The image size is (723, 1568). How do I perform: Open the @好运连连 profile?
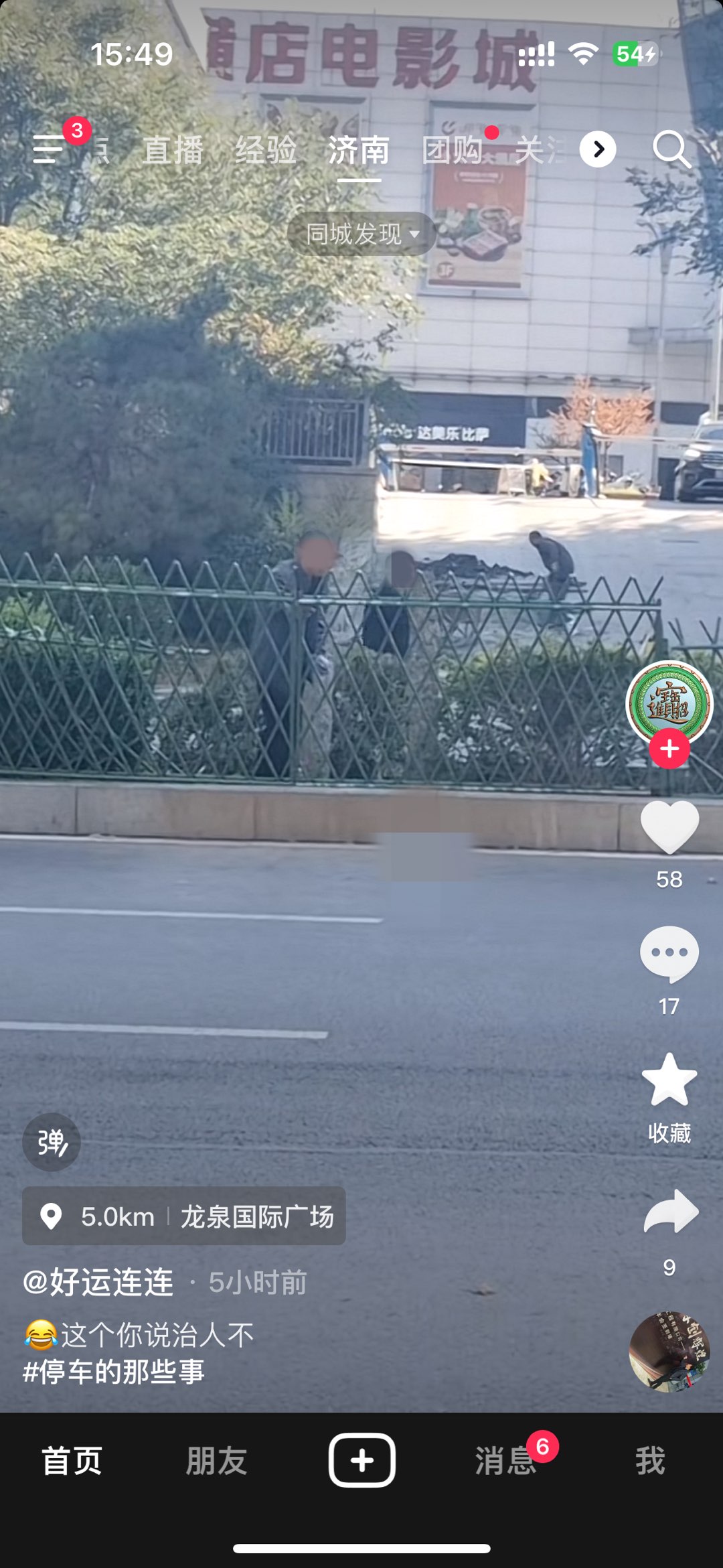click(98, 1282)
